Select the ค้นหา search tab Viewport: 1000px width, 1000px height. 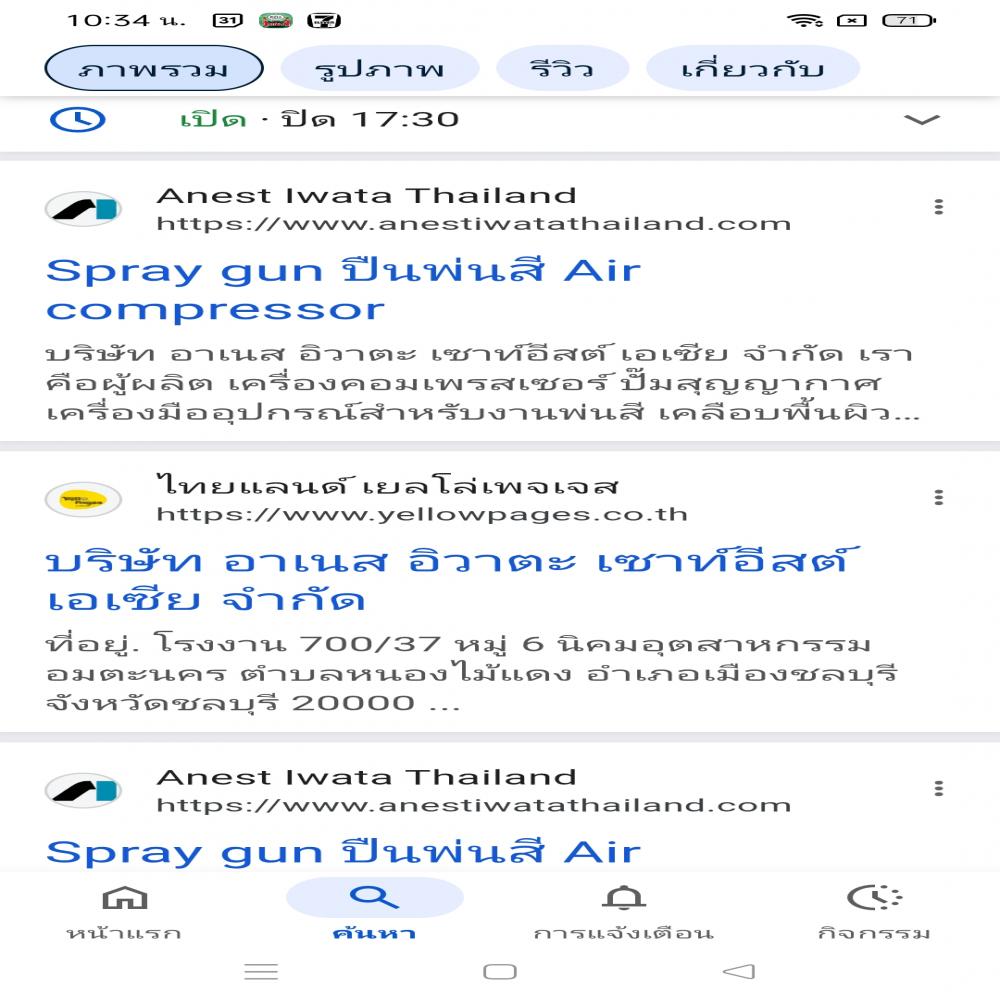(374, 913)
